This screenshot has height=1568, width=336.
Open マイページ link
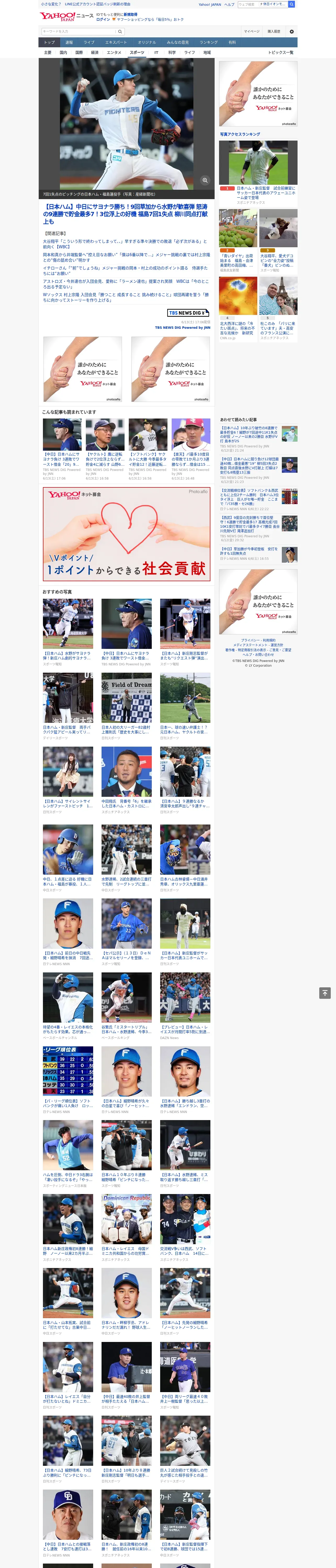click(251, 31)
